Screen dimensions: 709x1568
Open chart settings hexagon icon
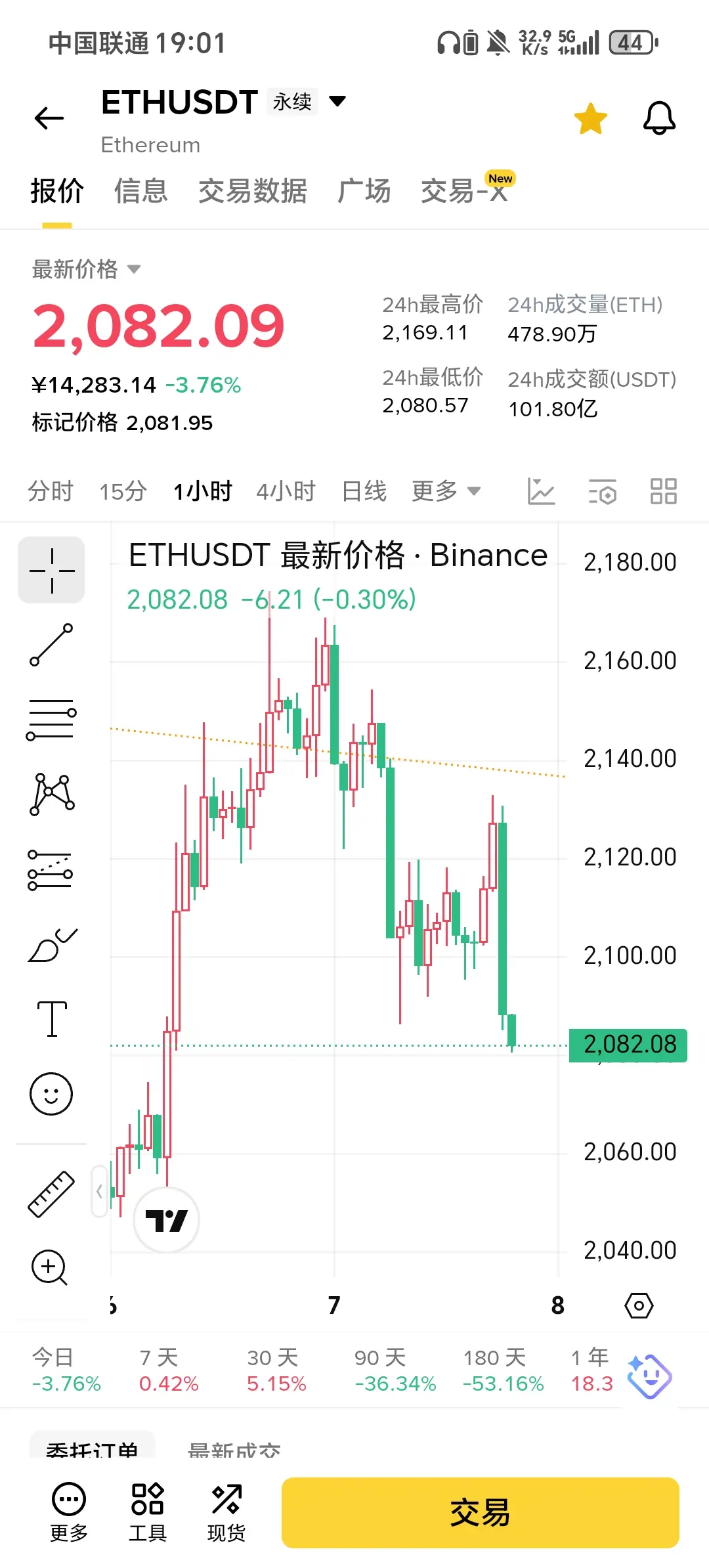[x=639, y=1305]
